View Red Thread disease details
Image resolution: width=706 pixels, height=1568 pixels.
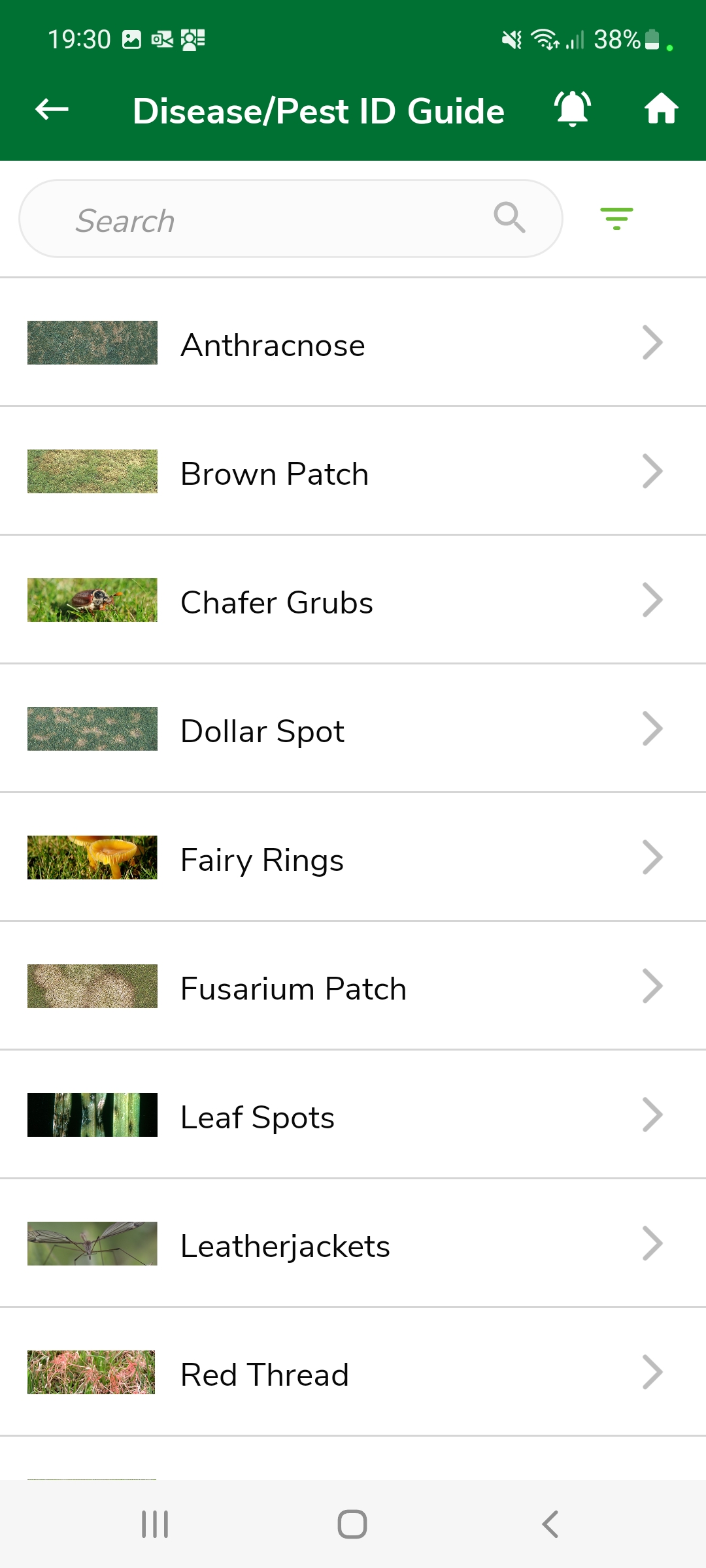353,1373
